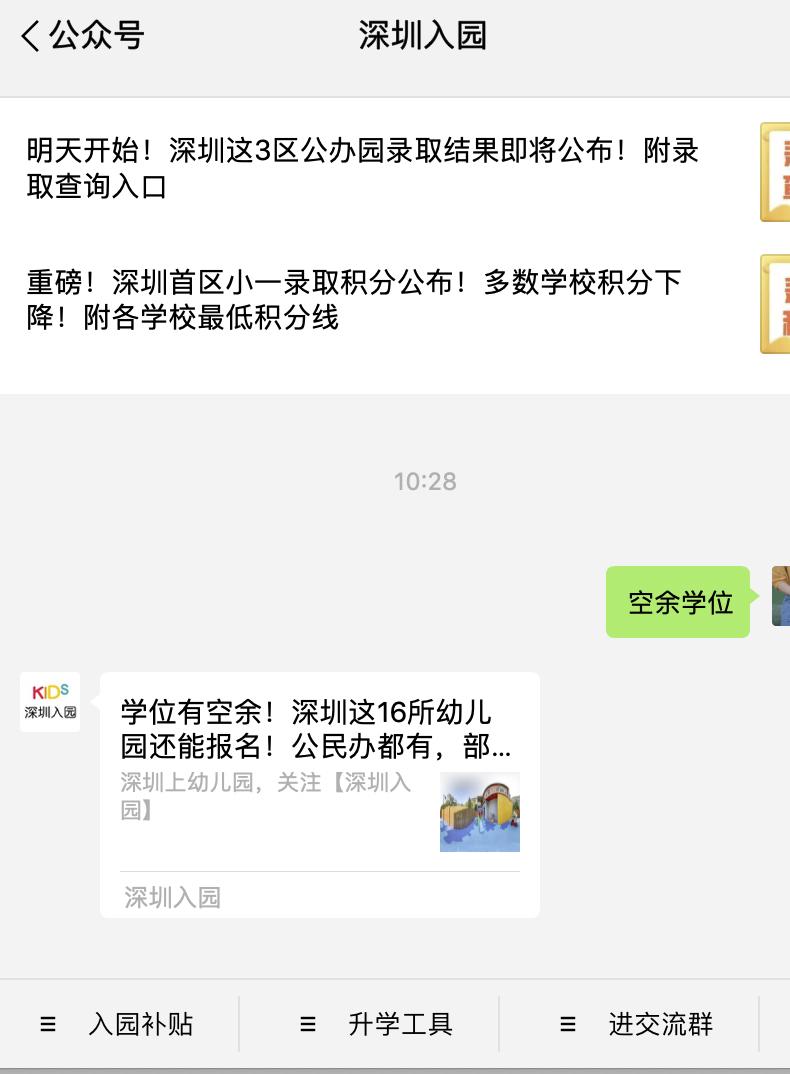Select the 进交流群 menu item
The width and height of the screenshot is (790, 1074).
pyautogui.click(x=662, y=1024)
